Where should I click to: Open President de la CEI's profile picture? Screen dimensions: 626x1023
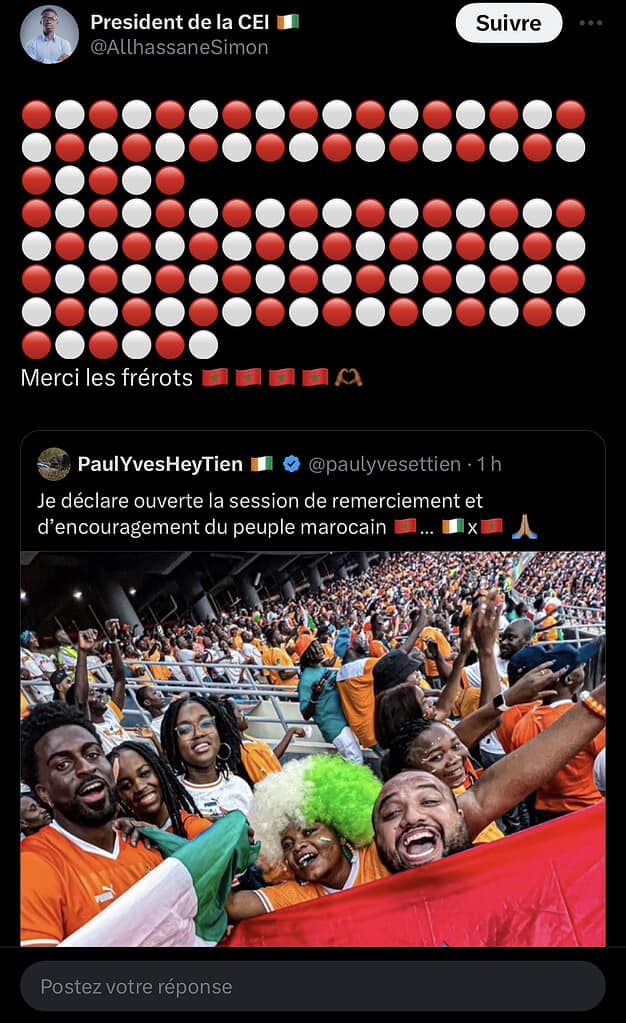(x=49, y=34)
